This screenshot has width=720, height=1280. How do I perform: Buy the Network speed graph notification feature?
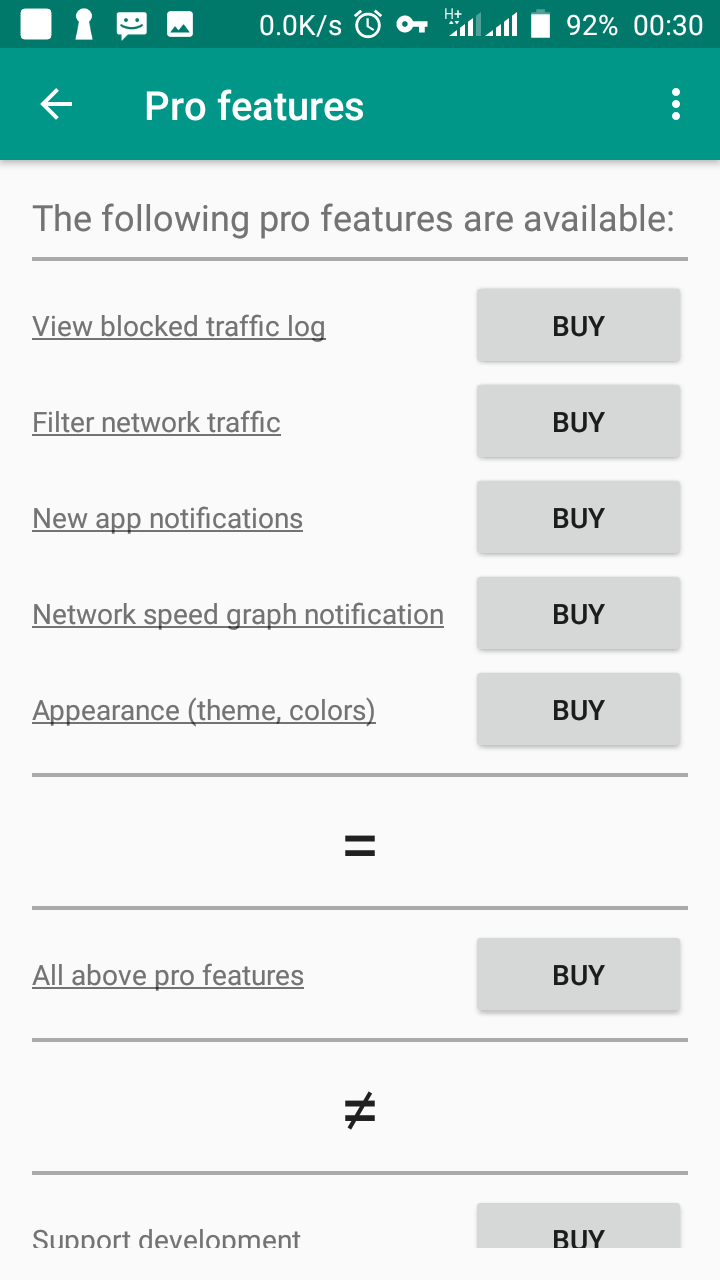point(578,614)
